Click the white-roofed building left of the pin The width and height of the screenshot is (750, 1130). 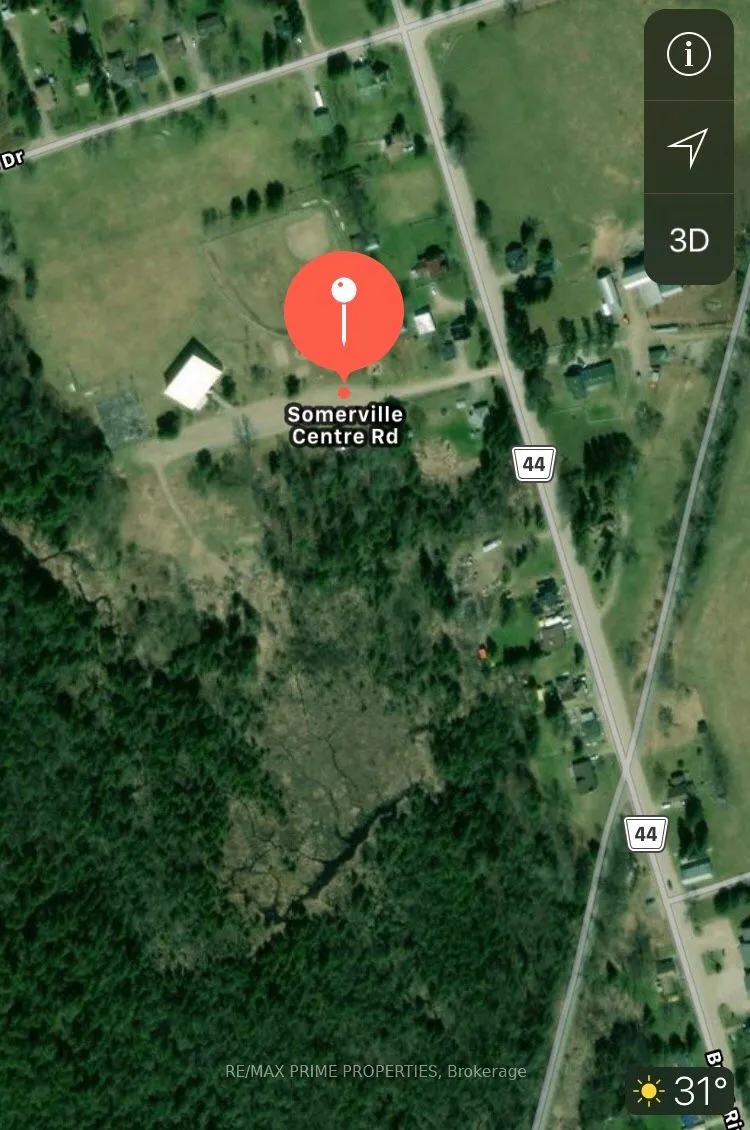pos(192,381)
